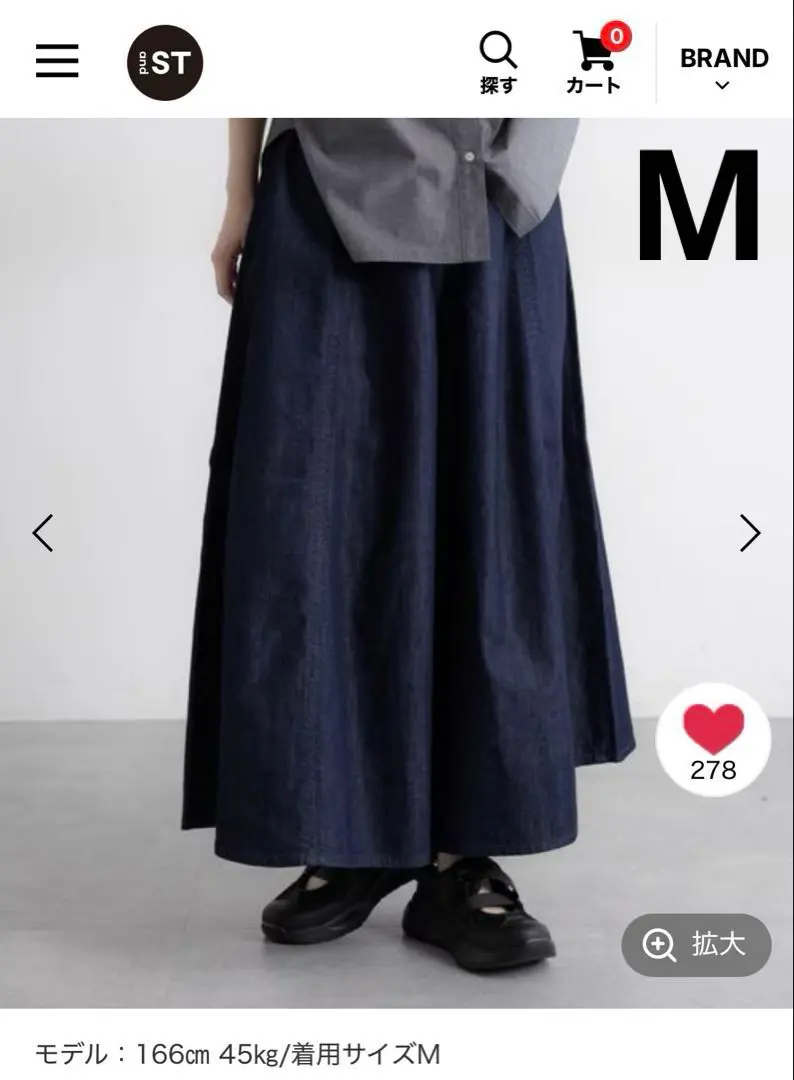Favorite this skirt with the heart

coord(713,740)
